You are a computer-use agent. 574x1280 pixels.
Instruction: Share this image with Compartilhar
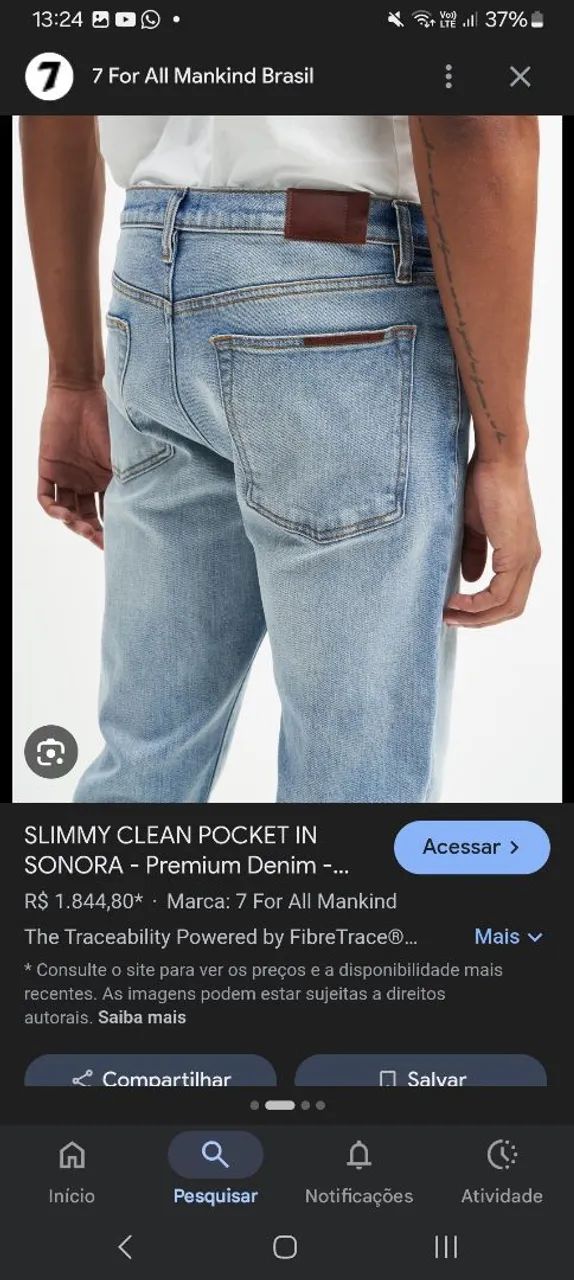tap(150, 1071)
